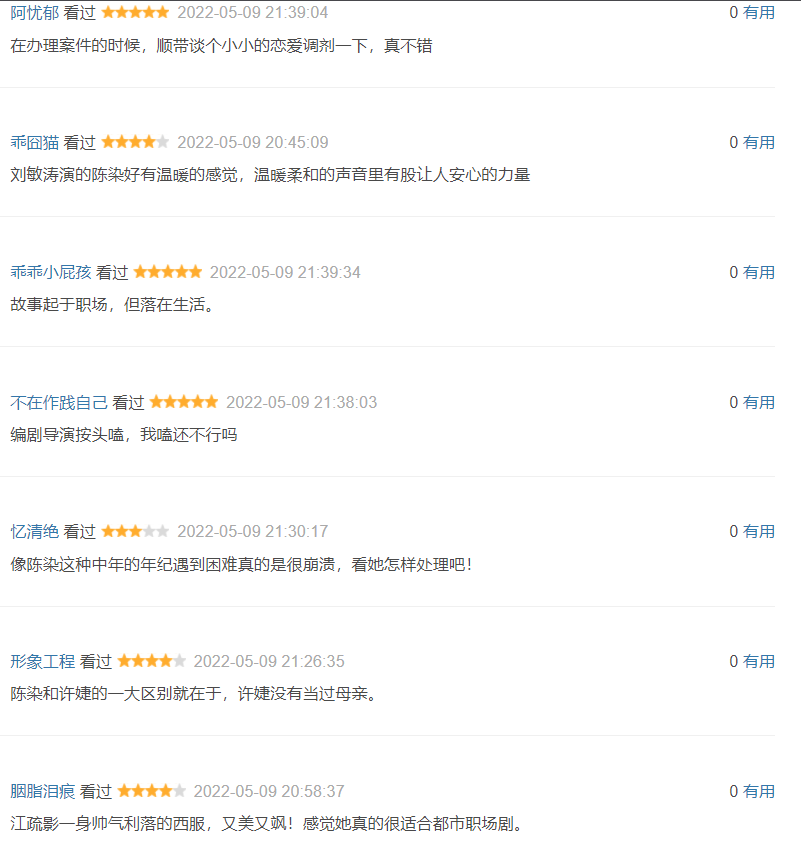Click "0 有用" on 形象工程's review
This screenshot has width=801, height=850.
tap(750, 661)
